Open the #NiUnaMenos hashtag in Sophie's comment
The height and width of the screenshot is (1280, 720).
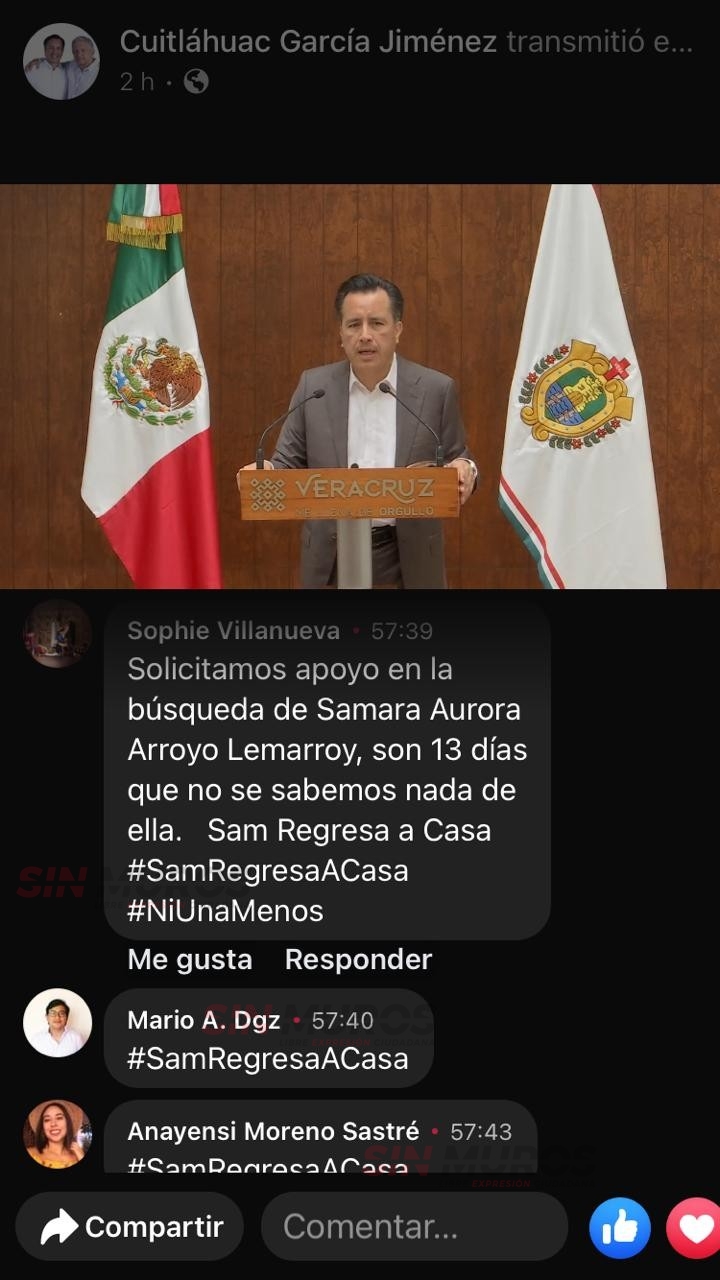click(226, 911)
